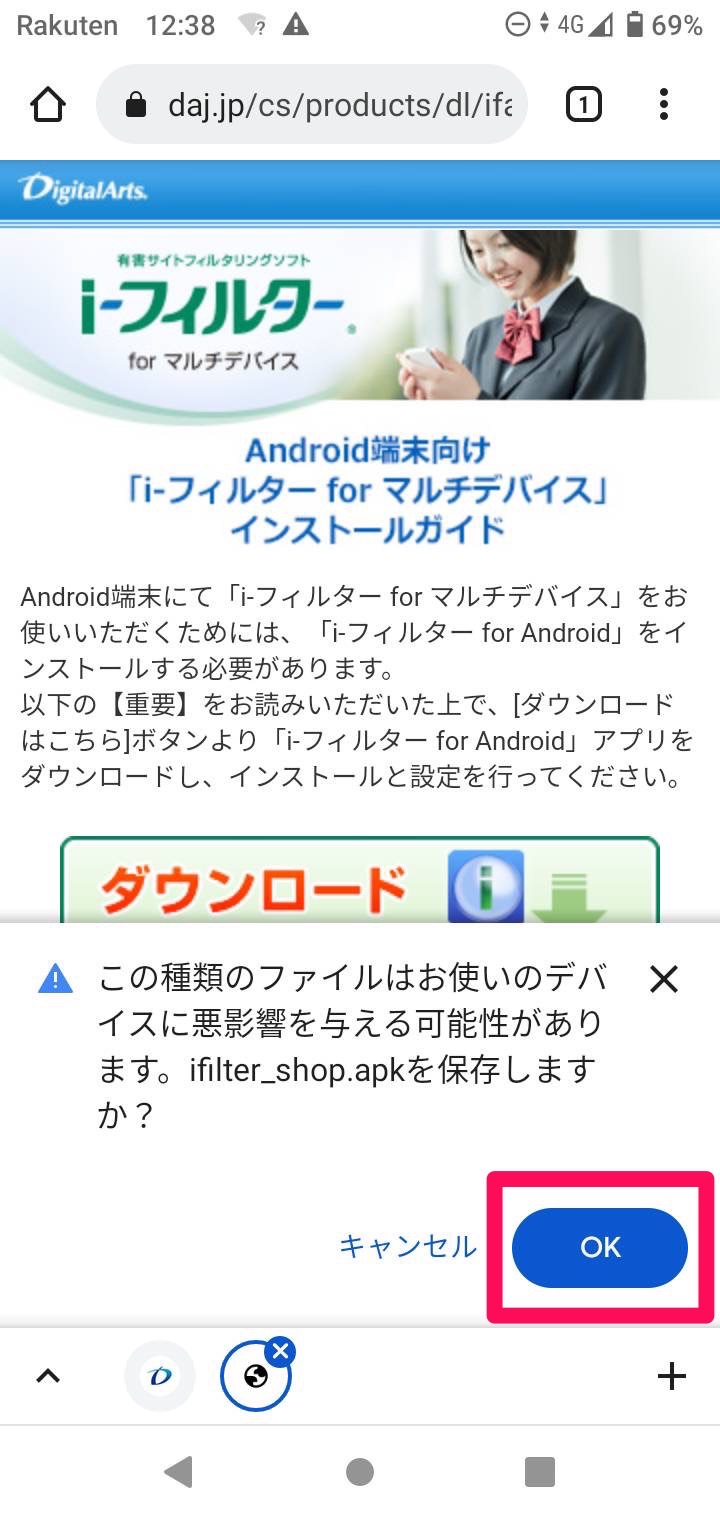Dismiss the download warning with X
The height and width of the screenshot is (1520, 720).
coord(664,979)
